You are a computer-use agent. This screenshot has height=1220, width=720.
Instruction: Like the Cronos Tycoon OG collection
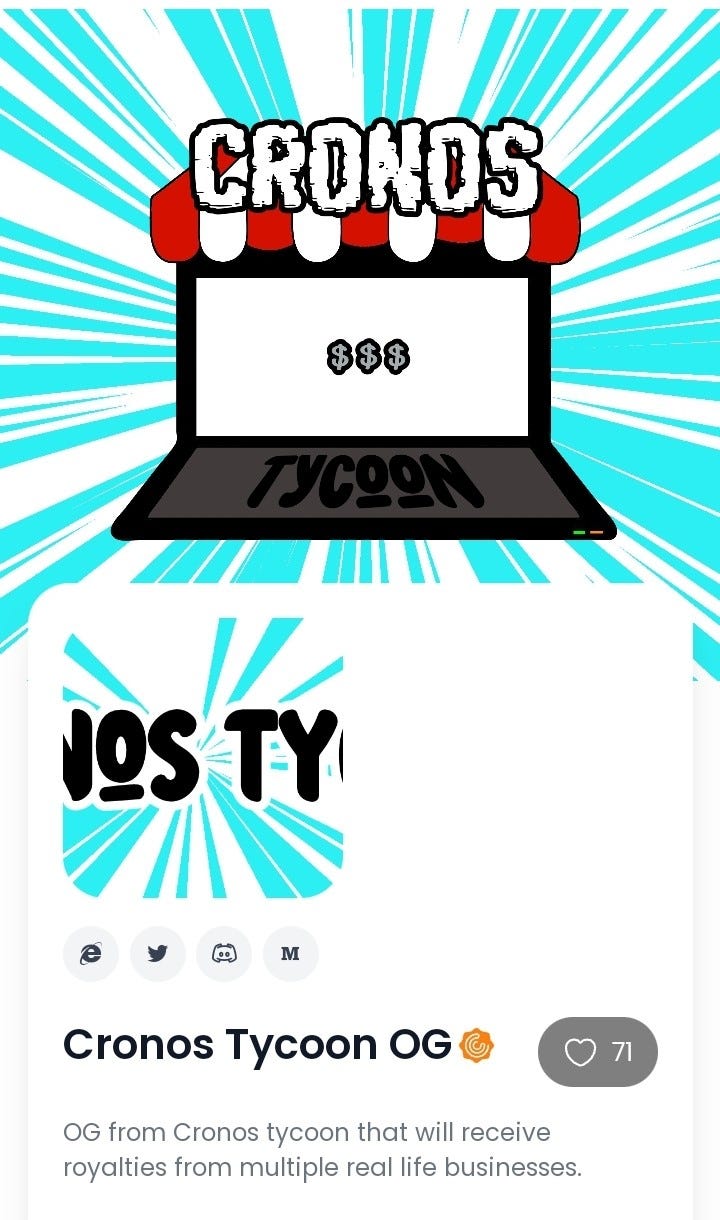point(597,1052)
